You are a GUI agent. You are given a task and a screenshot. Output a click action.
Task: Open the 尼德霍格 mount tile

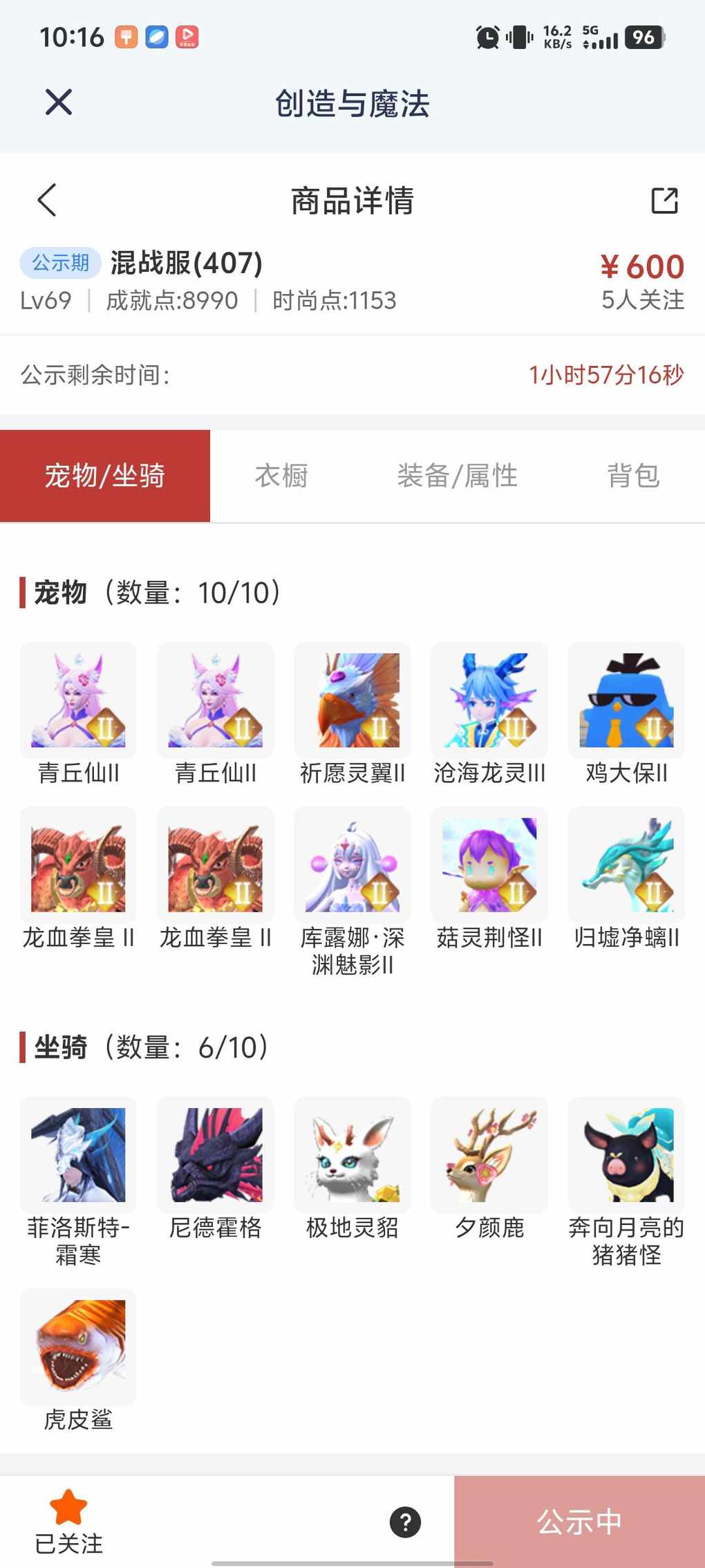click(216, 1155)
